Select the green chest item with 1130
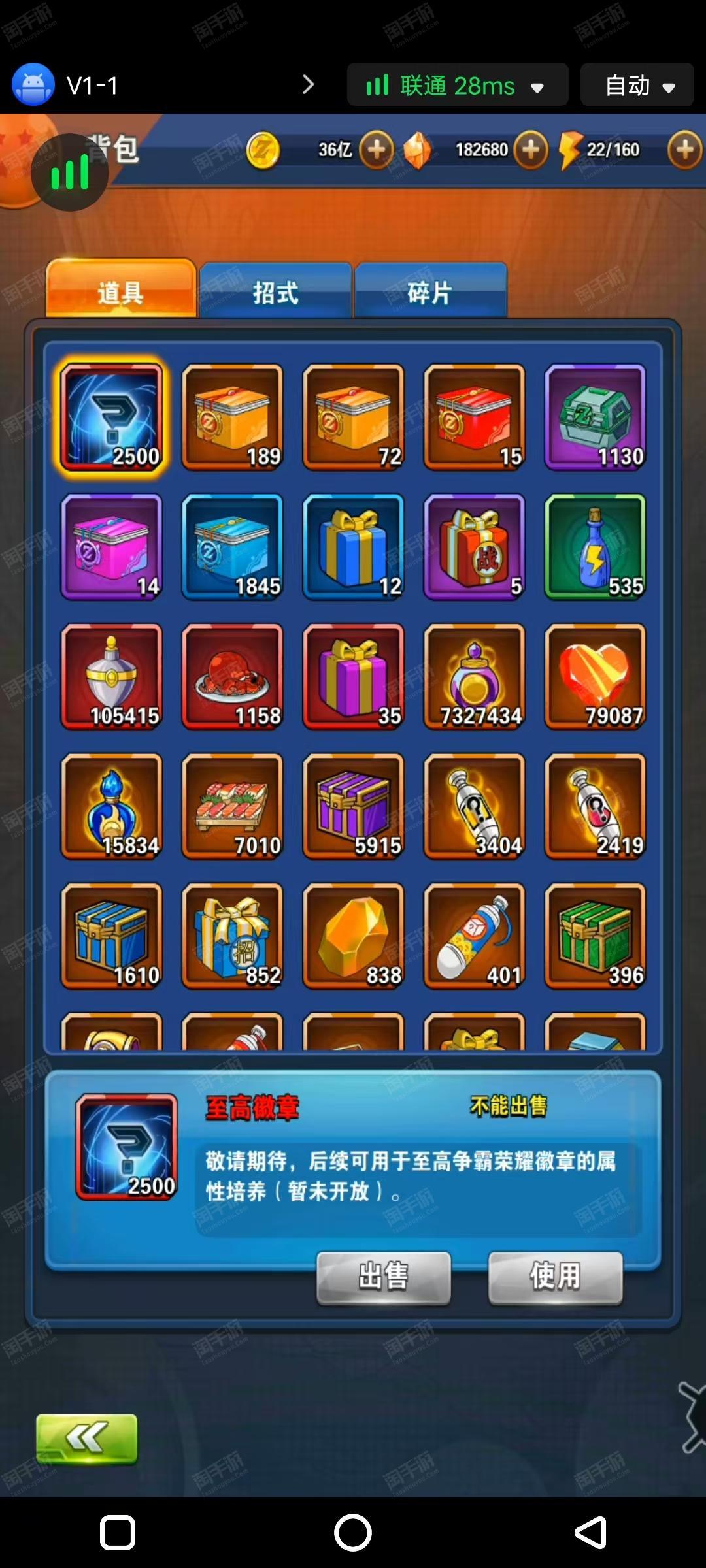This screenshot has height=1568, width=706. pyautogui.click(x=595, y=417)
